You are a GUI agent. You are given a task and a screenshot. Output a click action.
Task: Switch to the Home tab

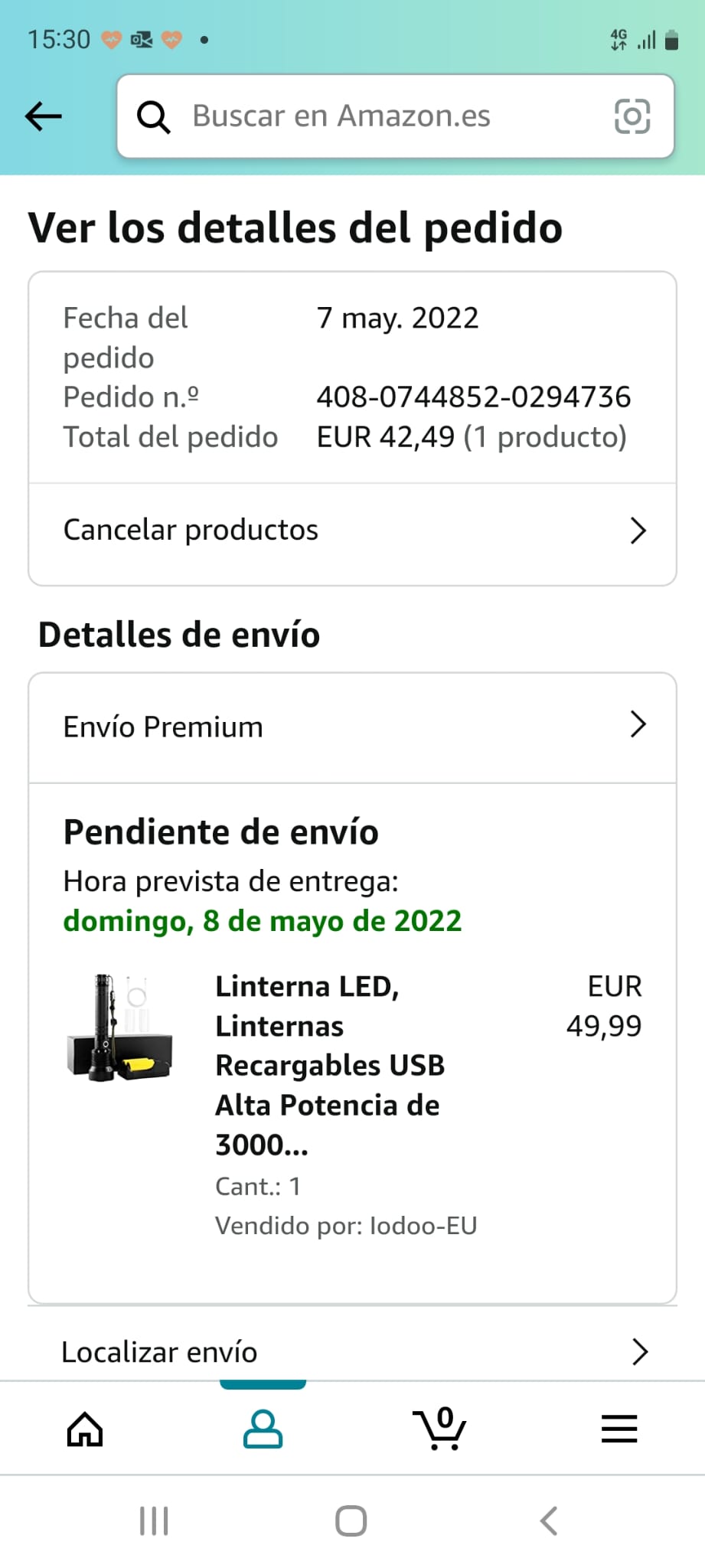(x=85, y=1429)
